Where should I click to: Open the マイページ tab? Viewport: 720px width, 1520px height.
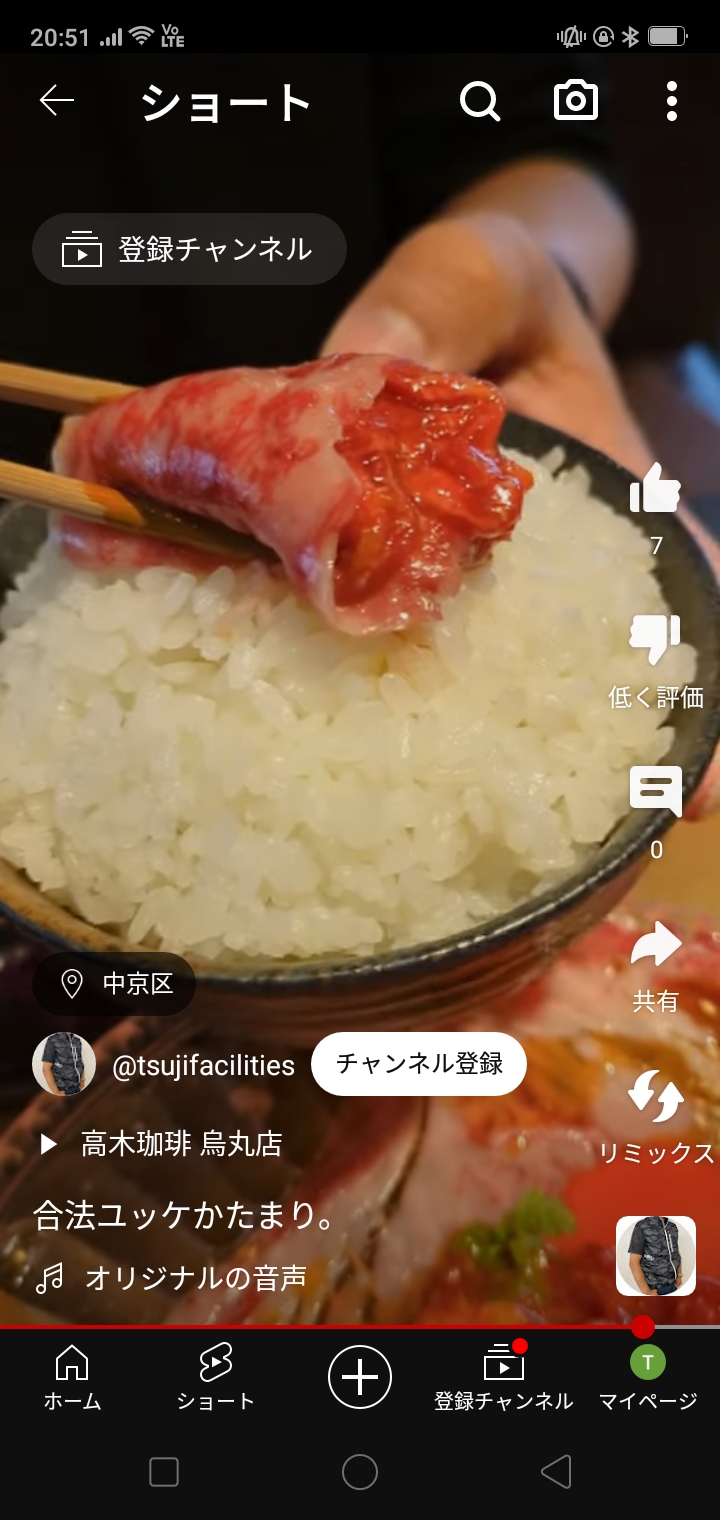[x=647, y=1378]
